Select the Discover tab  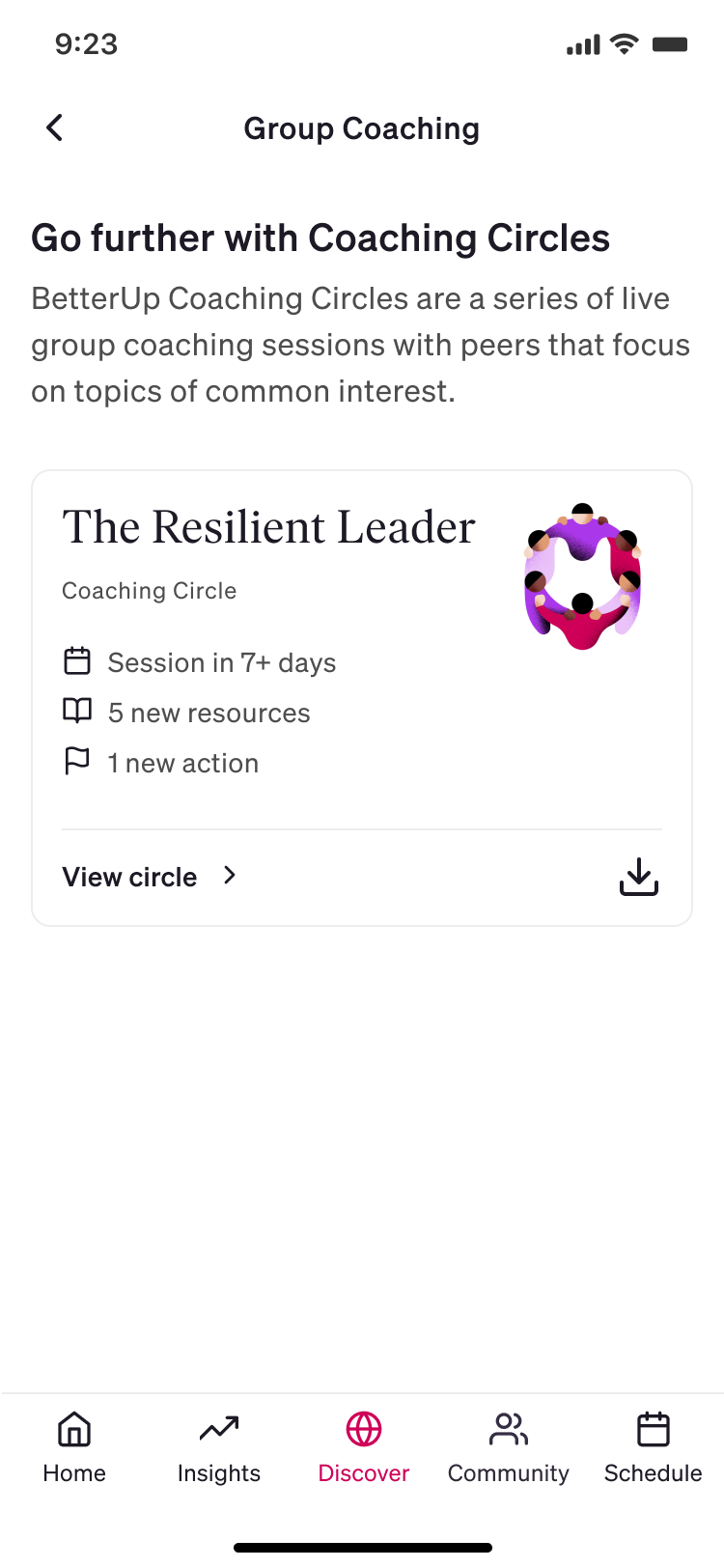[x=364, y=1447]
